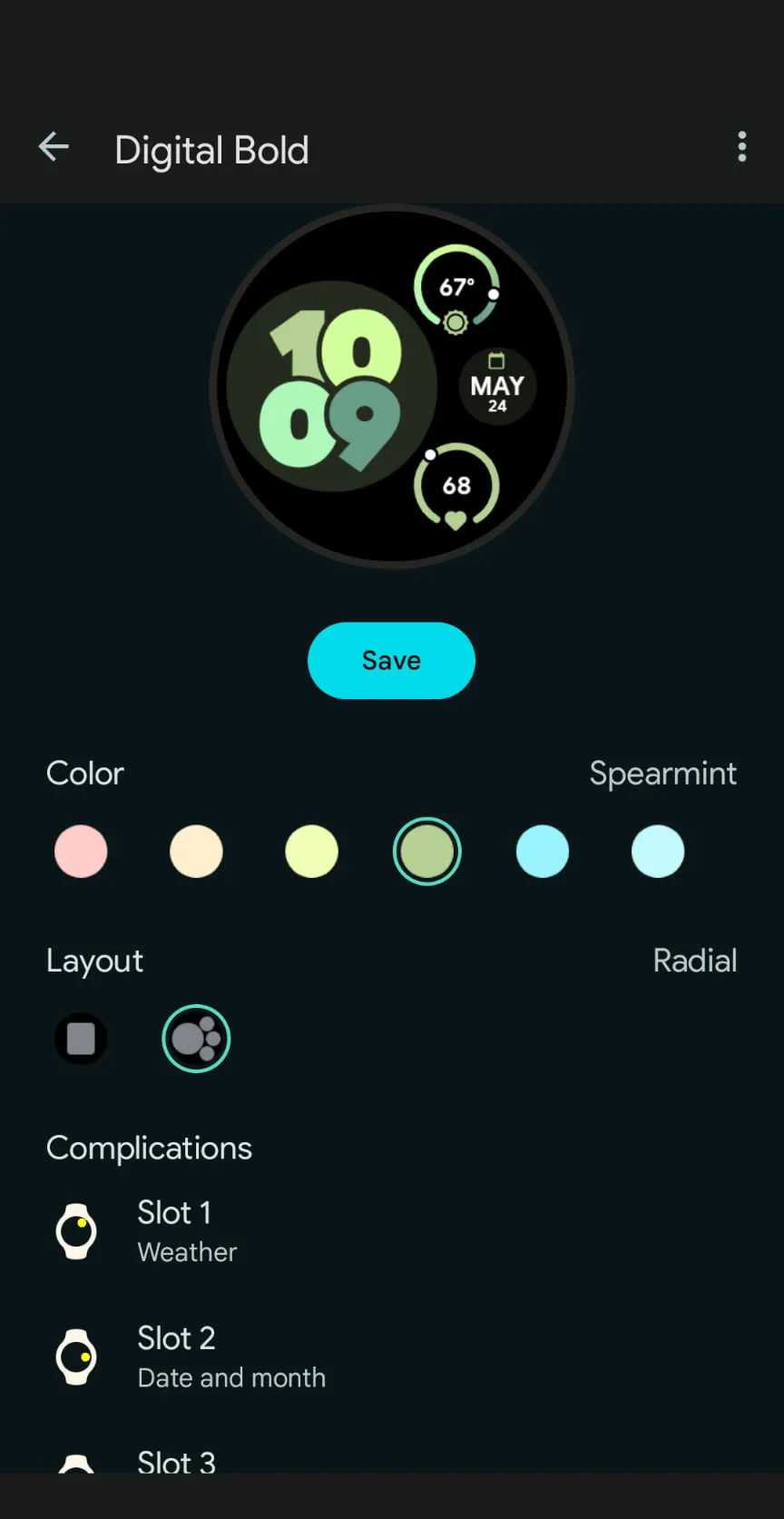The width and height of the screenshot is (784, 1519).
Task: Select the pink color swatch
Action: pyautogui.click(x=81, y=851)
